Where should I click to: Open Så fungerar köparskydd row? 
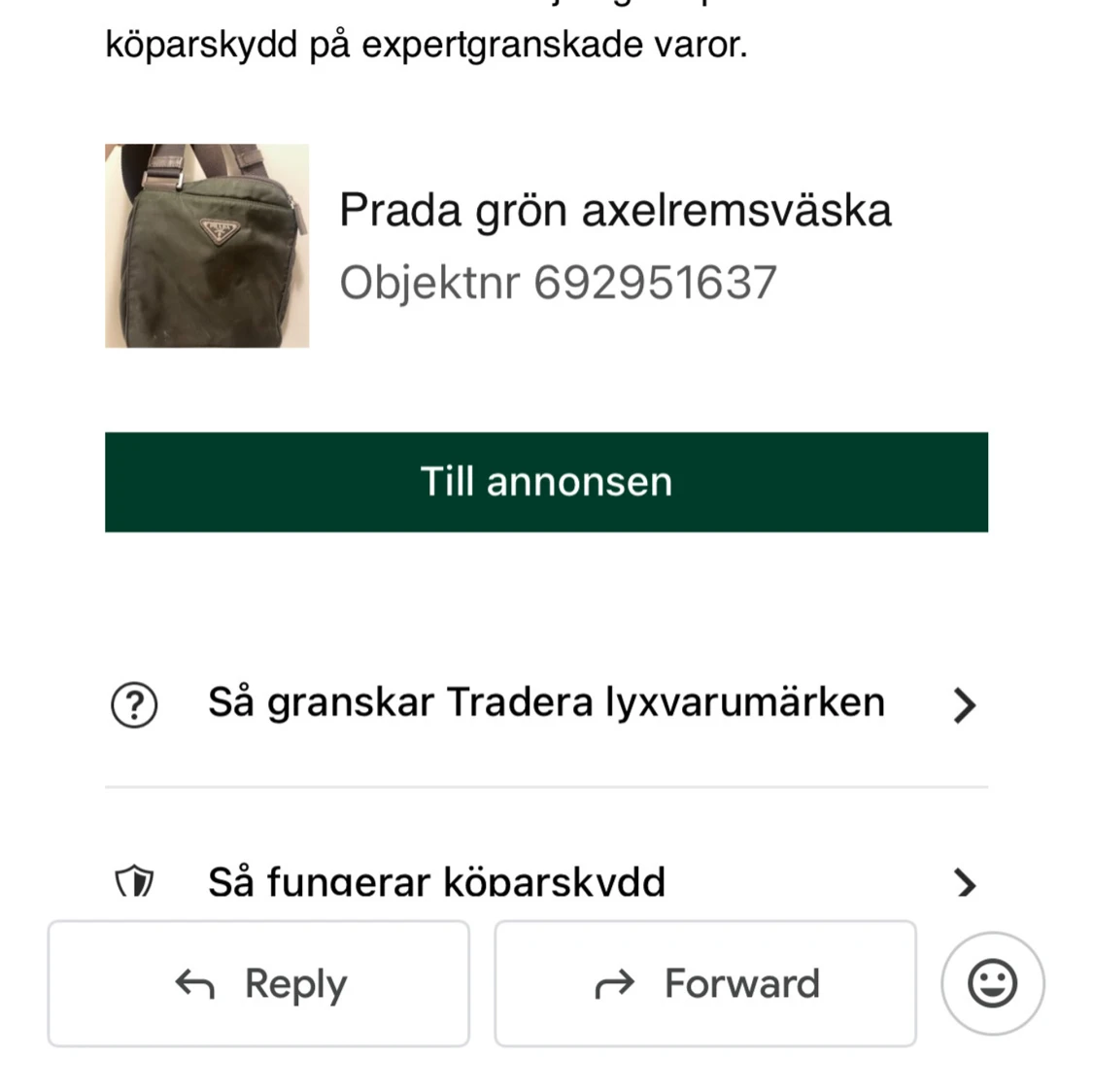pos(545,882)
